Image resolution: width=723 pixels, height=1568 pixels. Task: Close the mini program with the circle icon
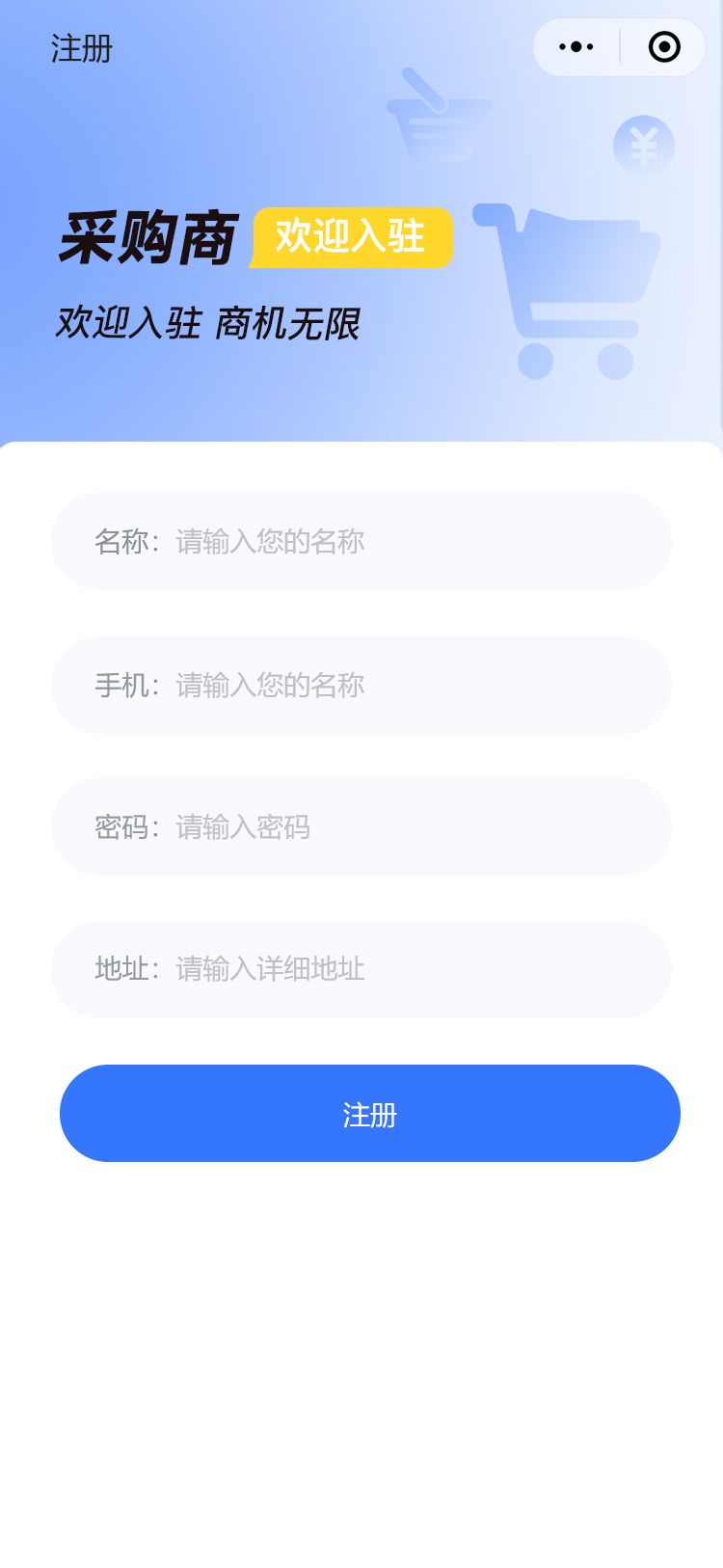664,47
